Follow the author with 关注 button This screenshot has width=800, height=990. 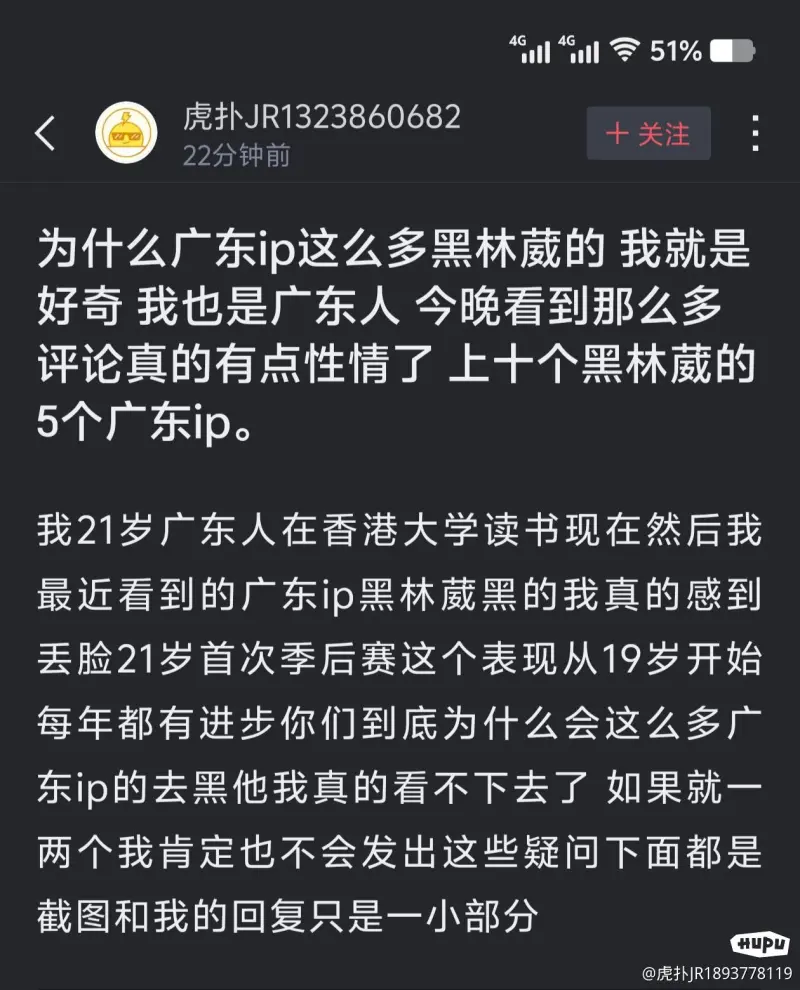(648, 133)
